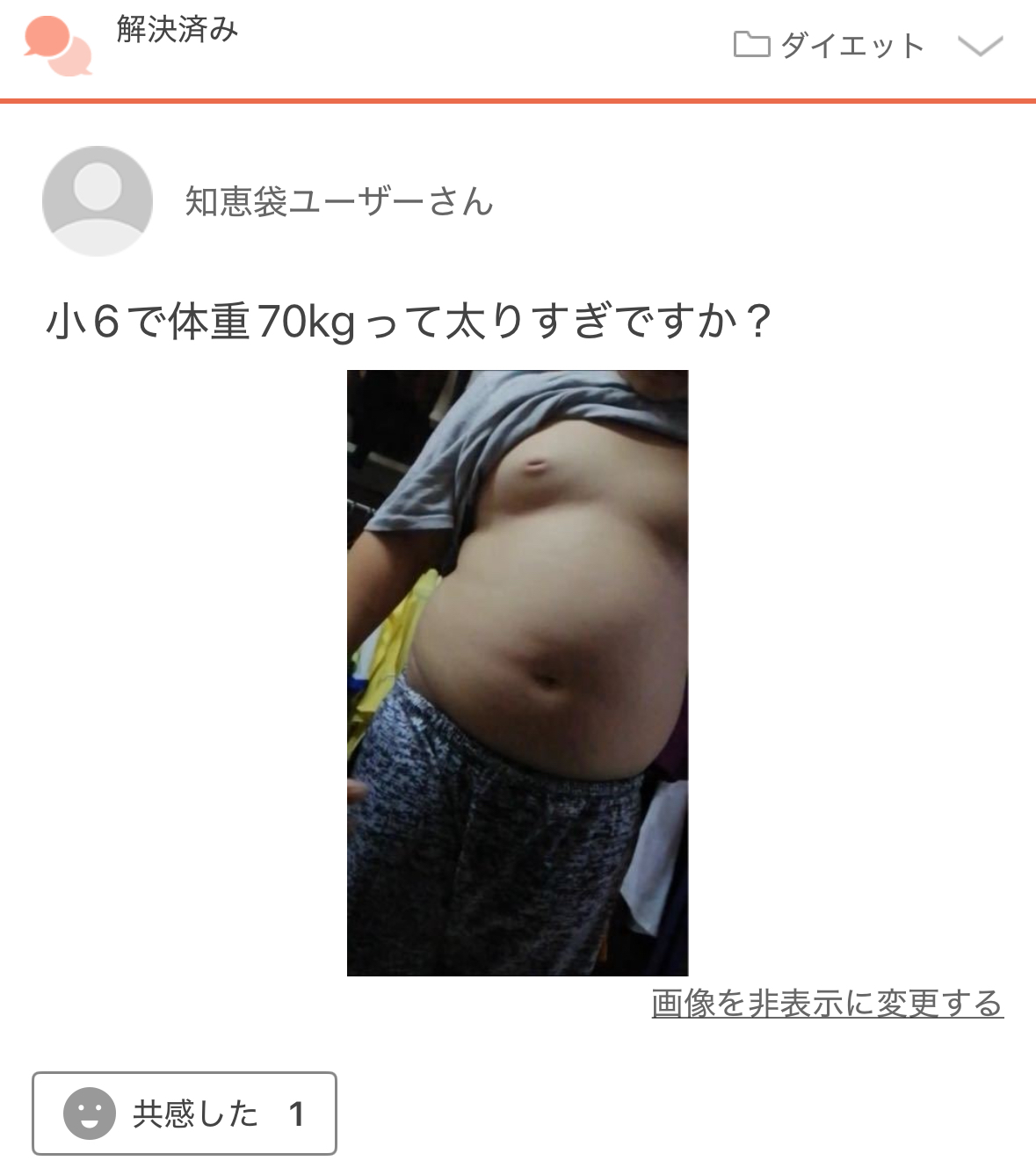Open the attached photo in the question
Viewport: 1036px width, 1168px height.
pyautogui.click(x=518, y=672)
